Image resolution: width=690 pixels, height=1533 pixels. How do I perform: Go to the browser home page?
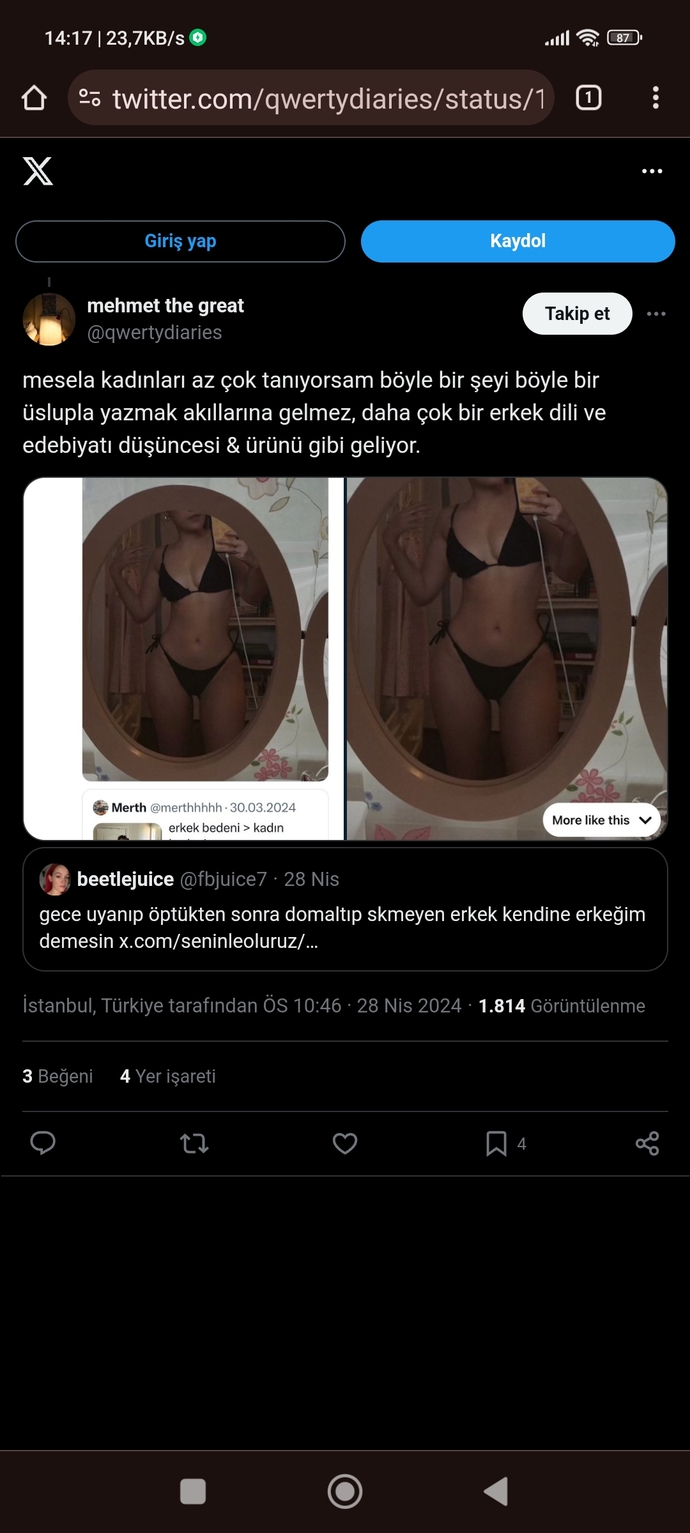[34, 98]
